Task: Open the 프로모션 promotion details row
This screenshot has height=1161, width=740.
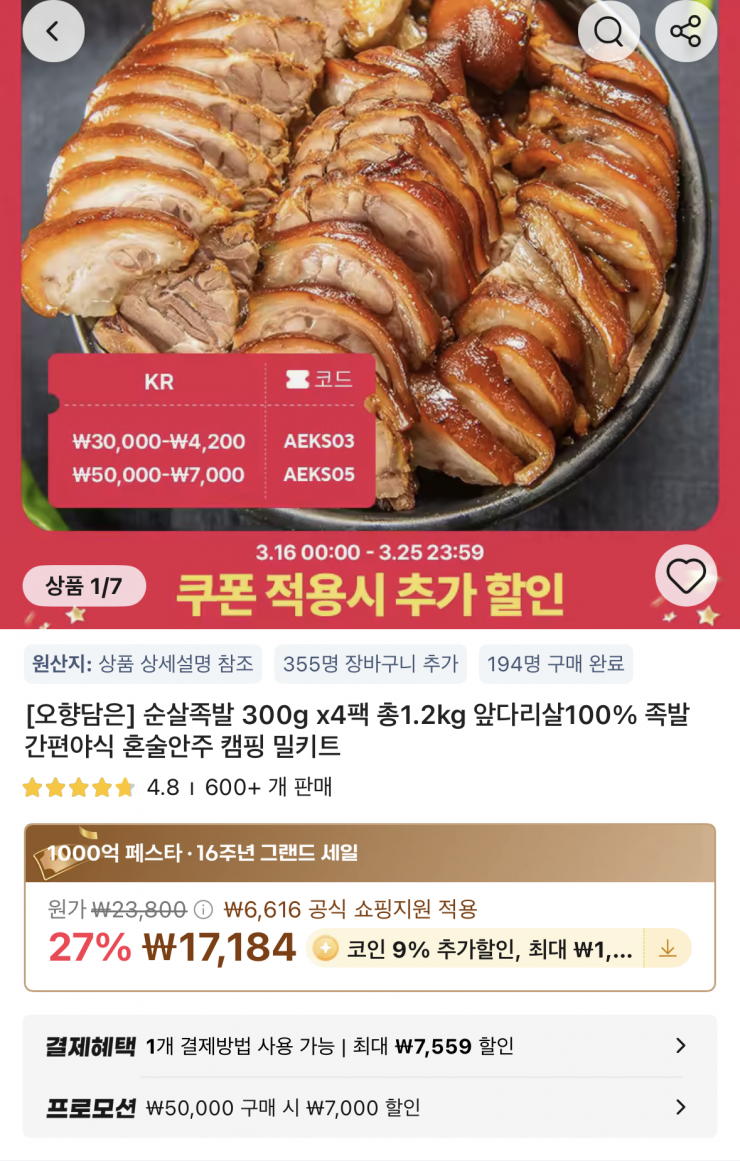Action: 369,1107
